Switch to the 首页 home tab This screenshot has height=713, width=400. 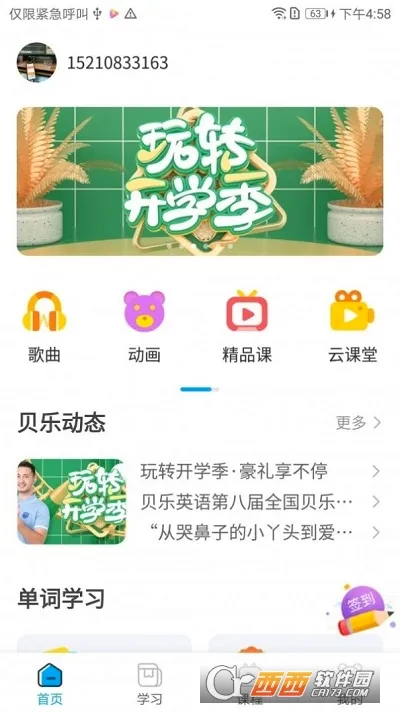click(50, 684)
